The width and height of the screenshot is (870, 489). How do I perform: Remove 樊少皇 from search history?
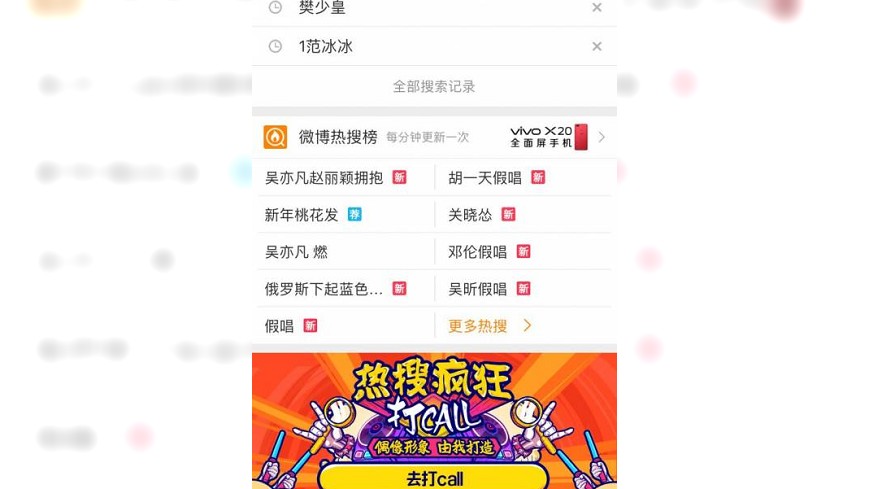click(x=596, y=8)
